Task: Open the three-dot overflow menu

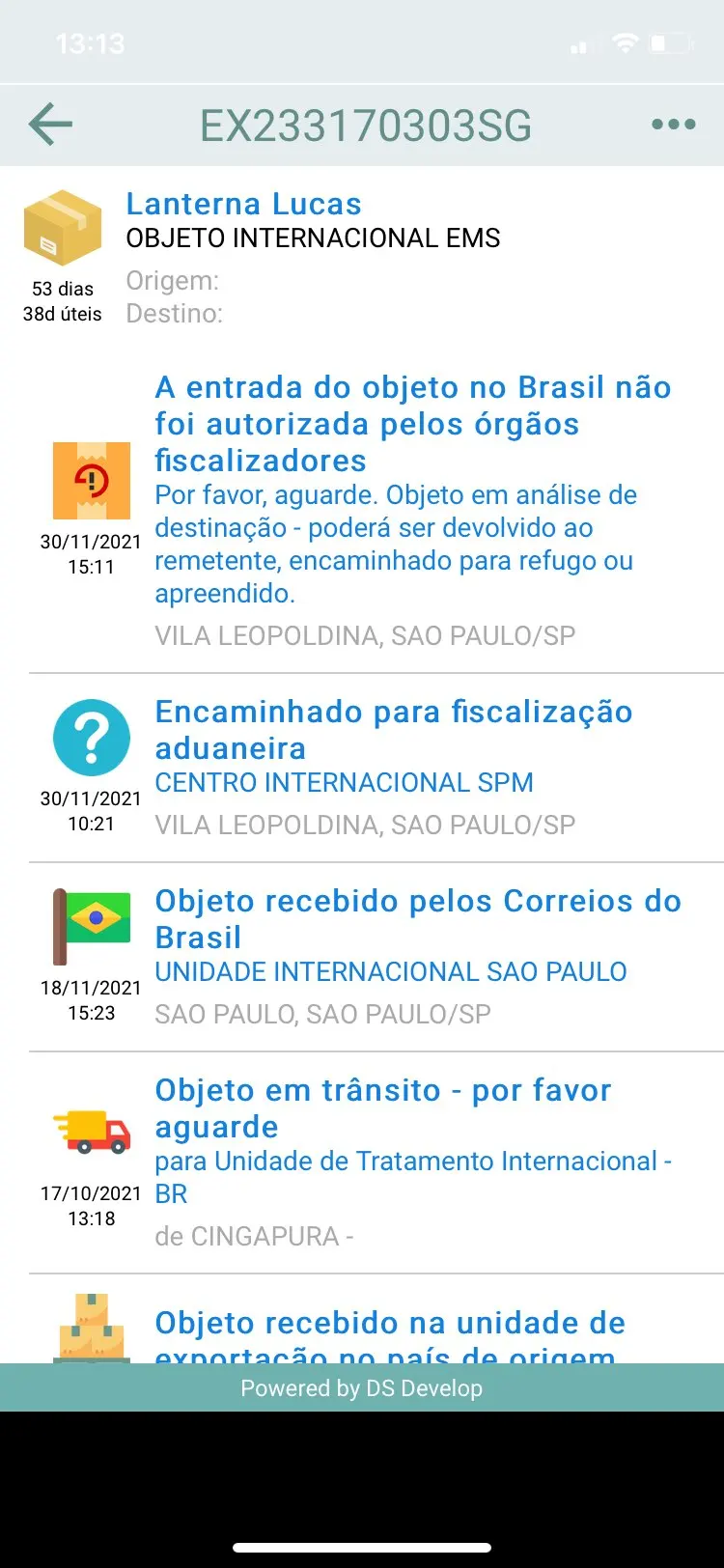Action: (673, 125)
